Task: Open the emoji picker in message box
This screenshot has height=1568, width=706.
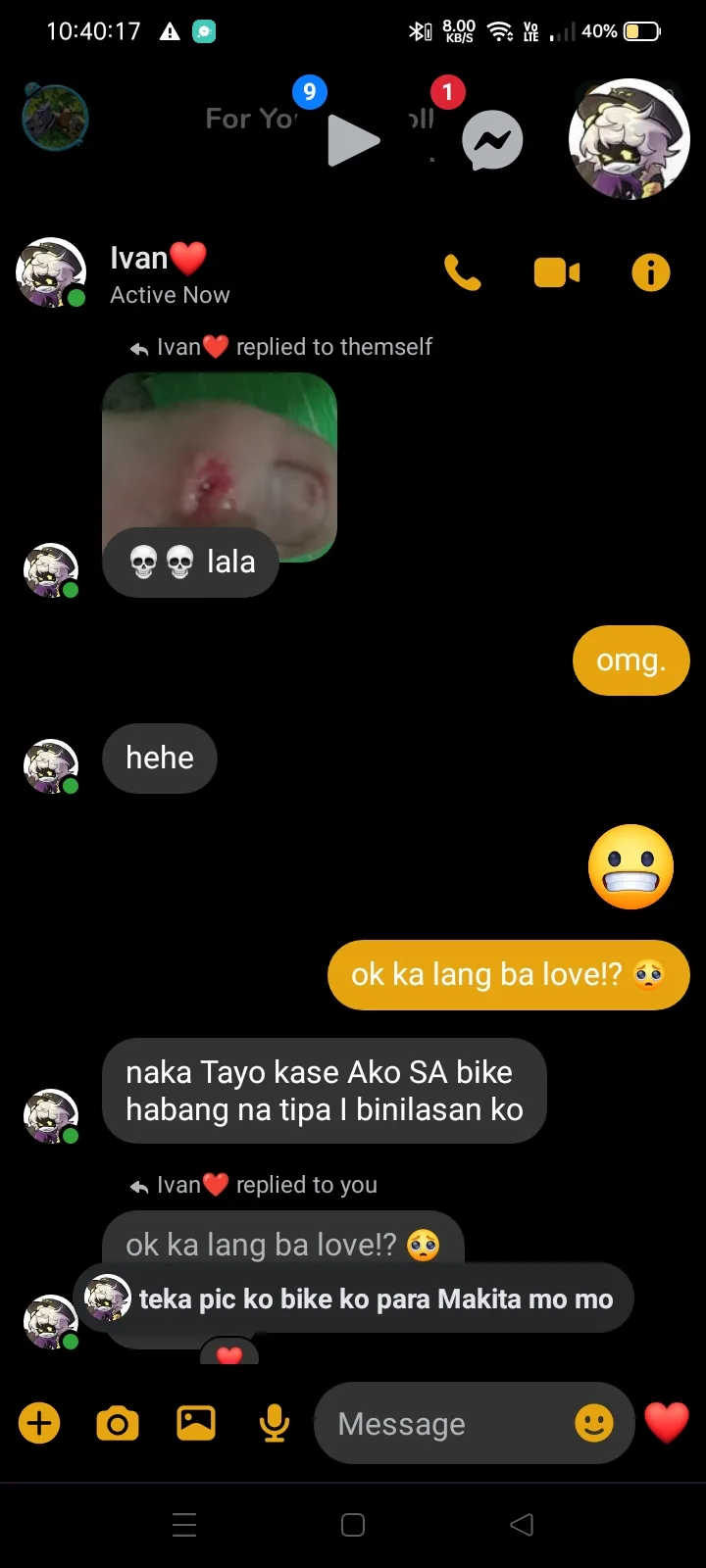Action: (593, 1423)
